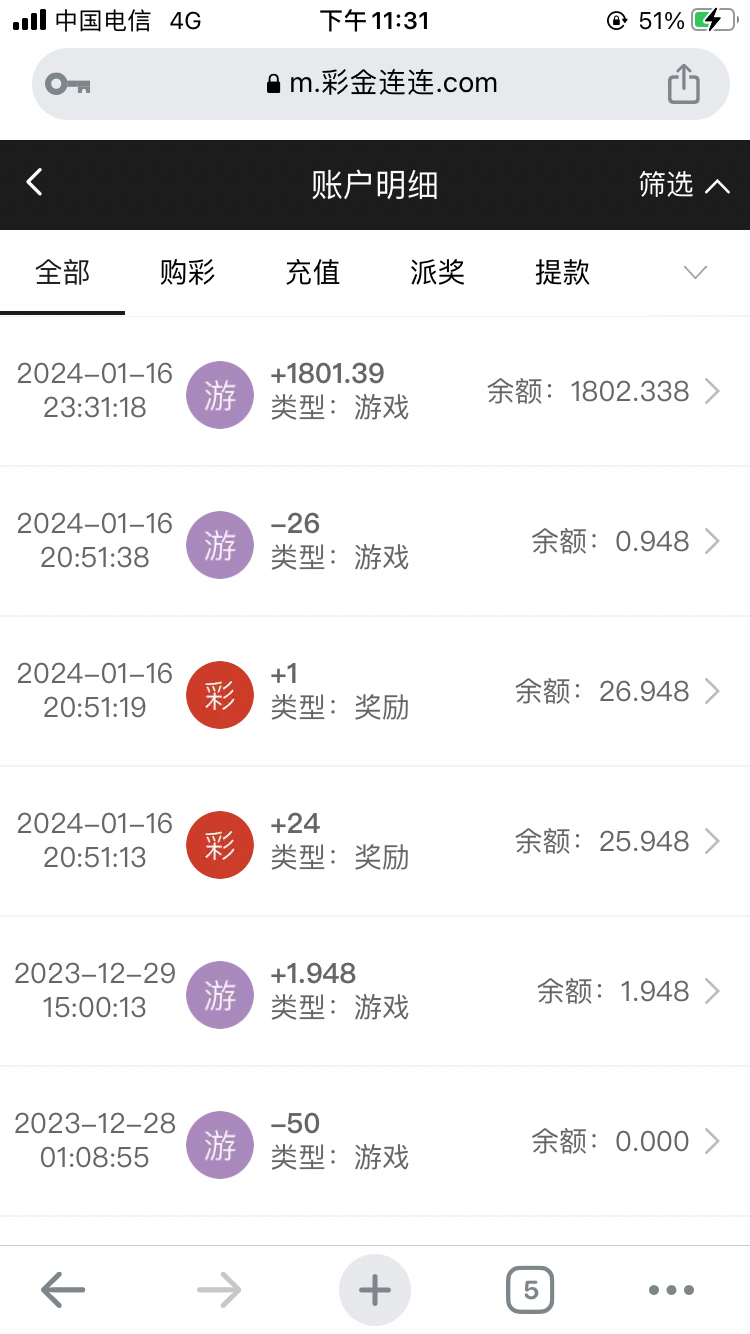Switch to the 派奖 tab
The width and height of the screenshot is (750, 1334).
(x=437, y=272)
